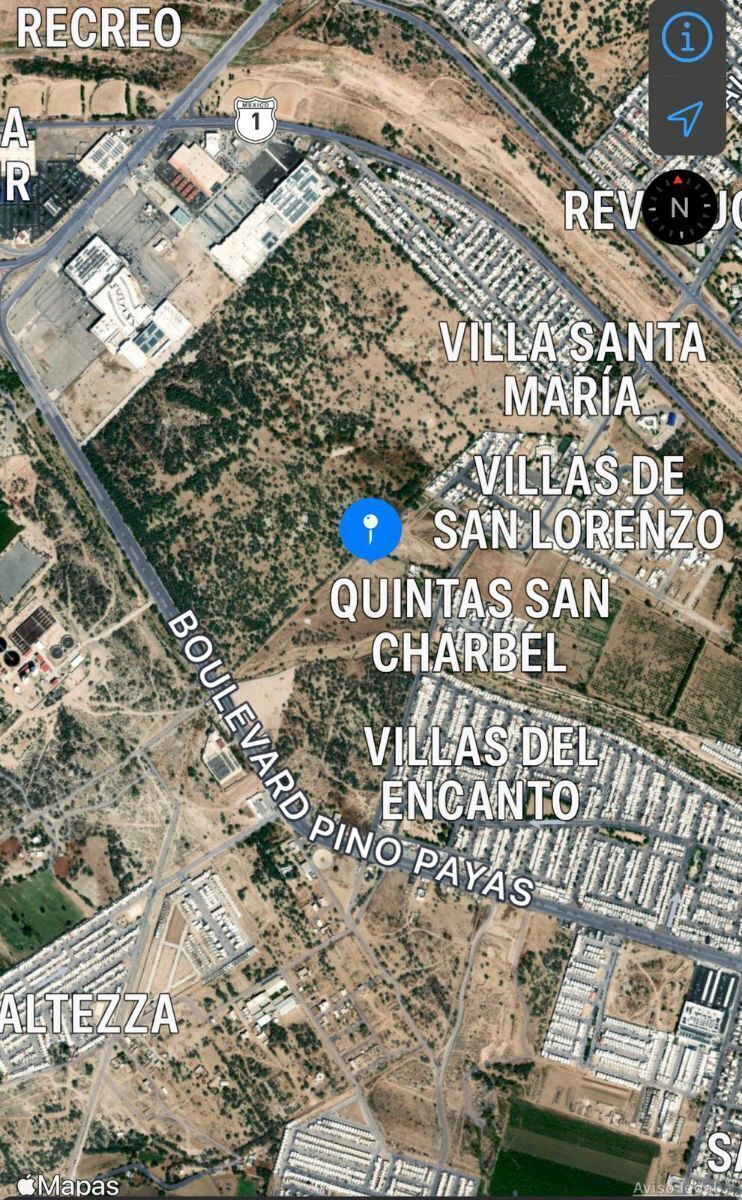
Task: Select the blue dropped pin marker
Action: [x=371, y=527]
